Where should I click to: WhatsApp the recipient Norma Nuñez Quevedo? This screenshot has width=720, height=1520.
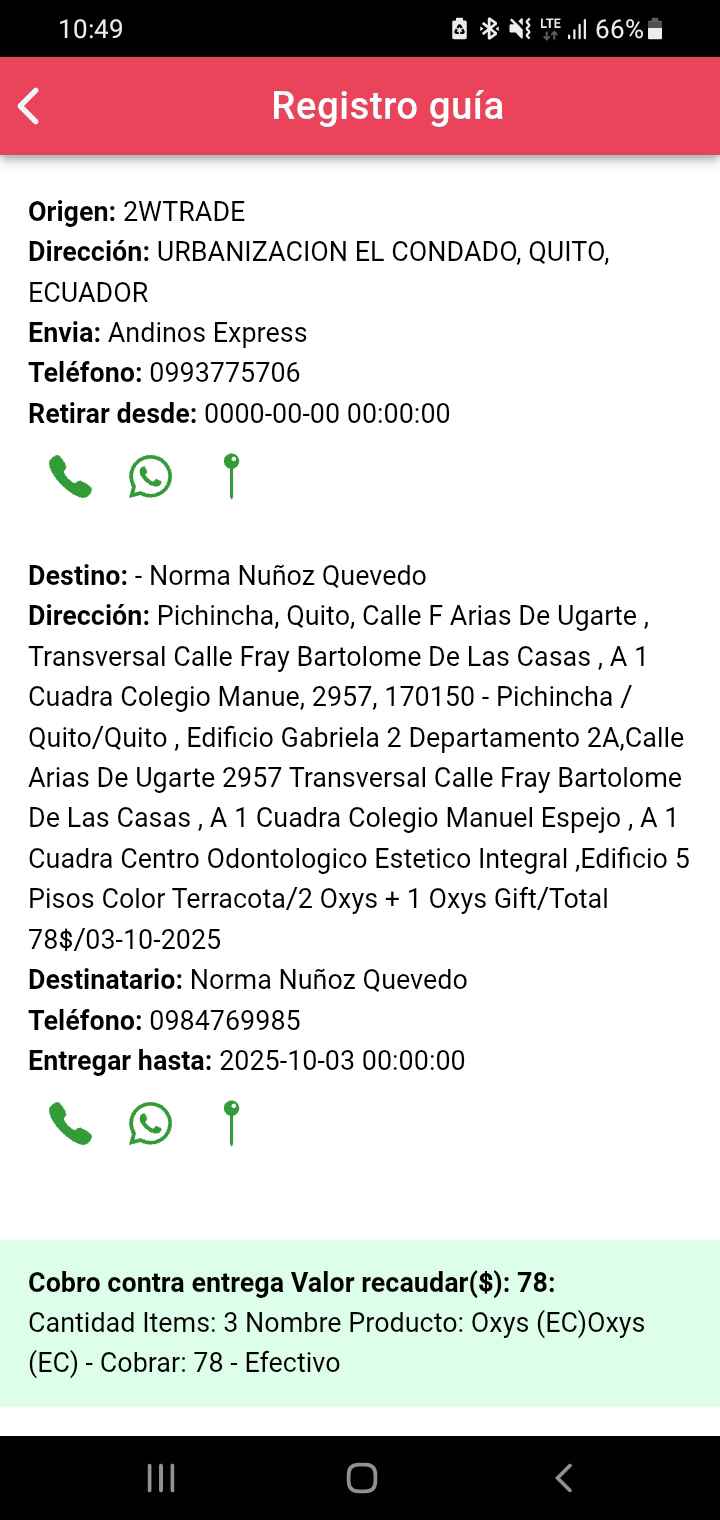pos(150,1123)
